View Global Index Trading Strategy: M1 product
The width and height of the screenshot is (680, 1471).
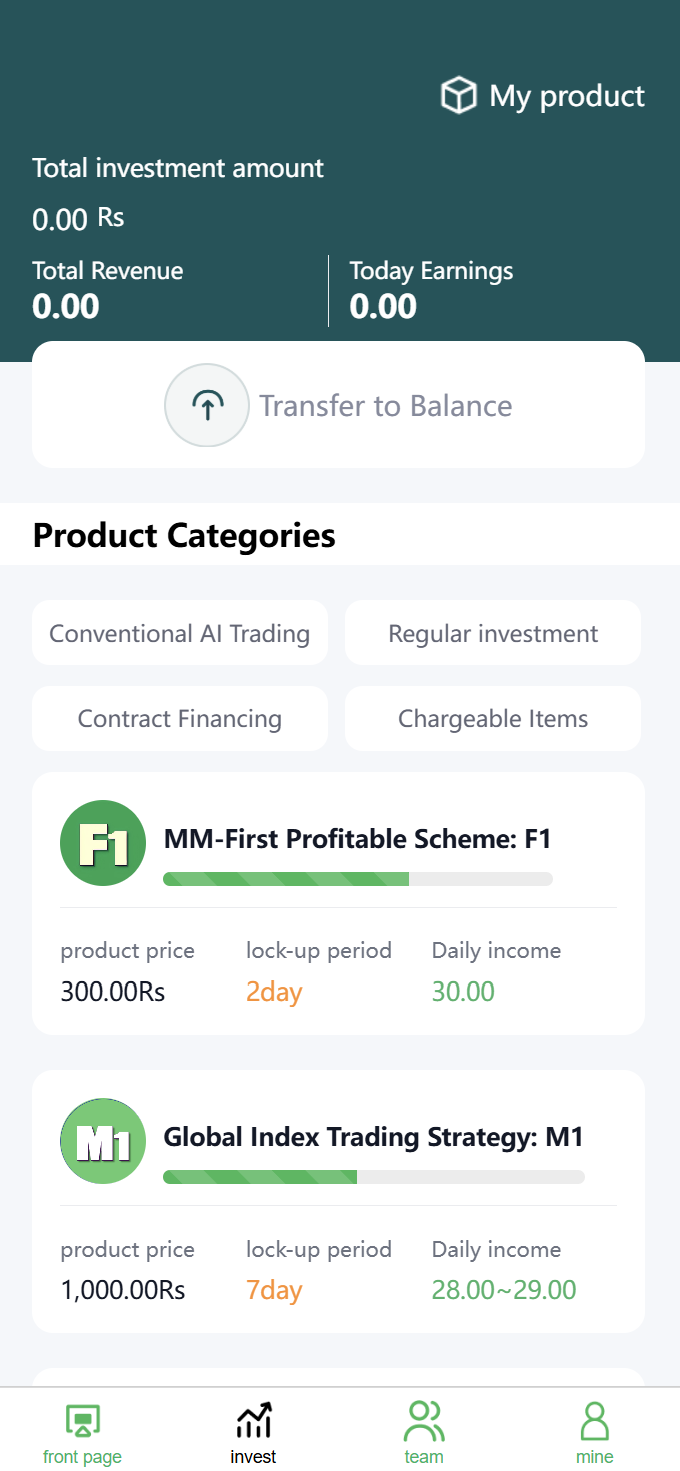tap(338, 1201)
